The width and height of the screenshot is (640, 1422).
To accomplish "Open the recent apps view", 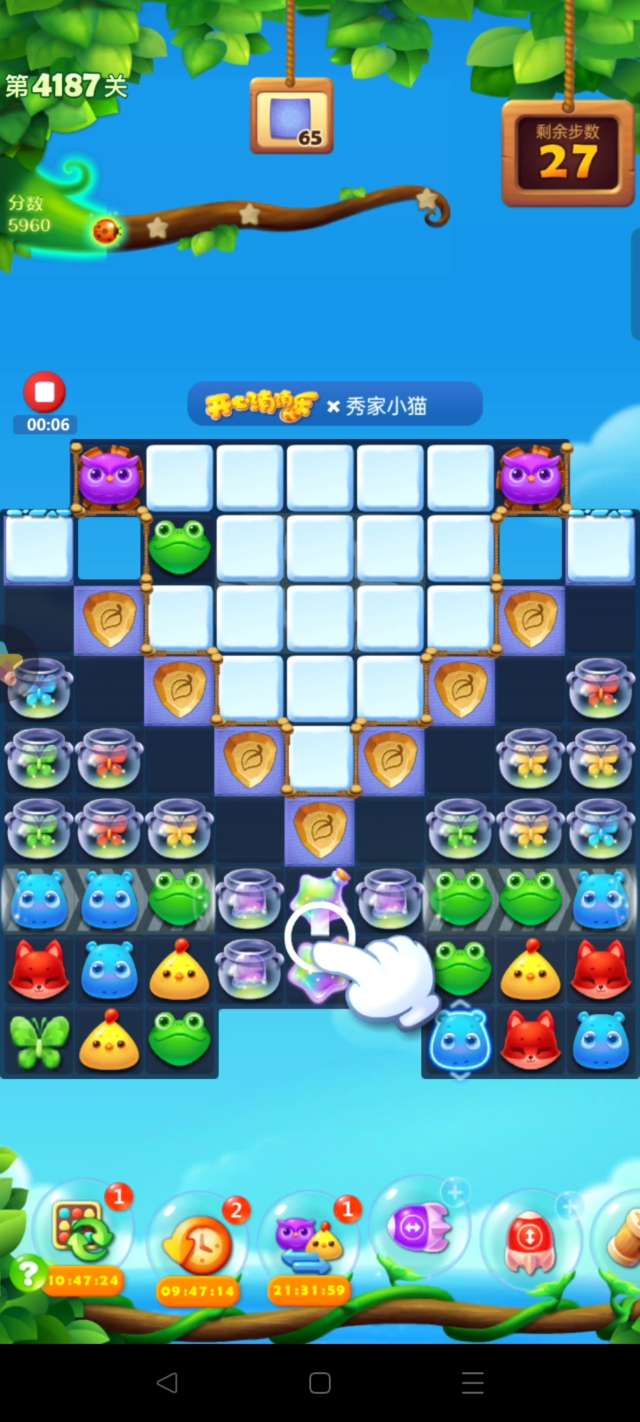I will 473,1383.
